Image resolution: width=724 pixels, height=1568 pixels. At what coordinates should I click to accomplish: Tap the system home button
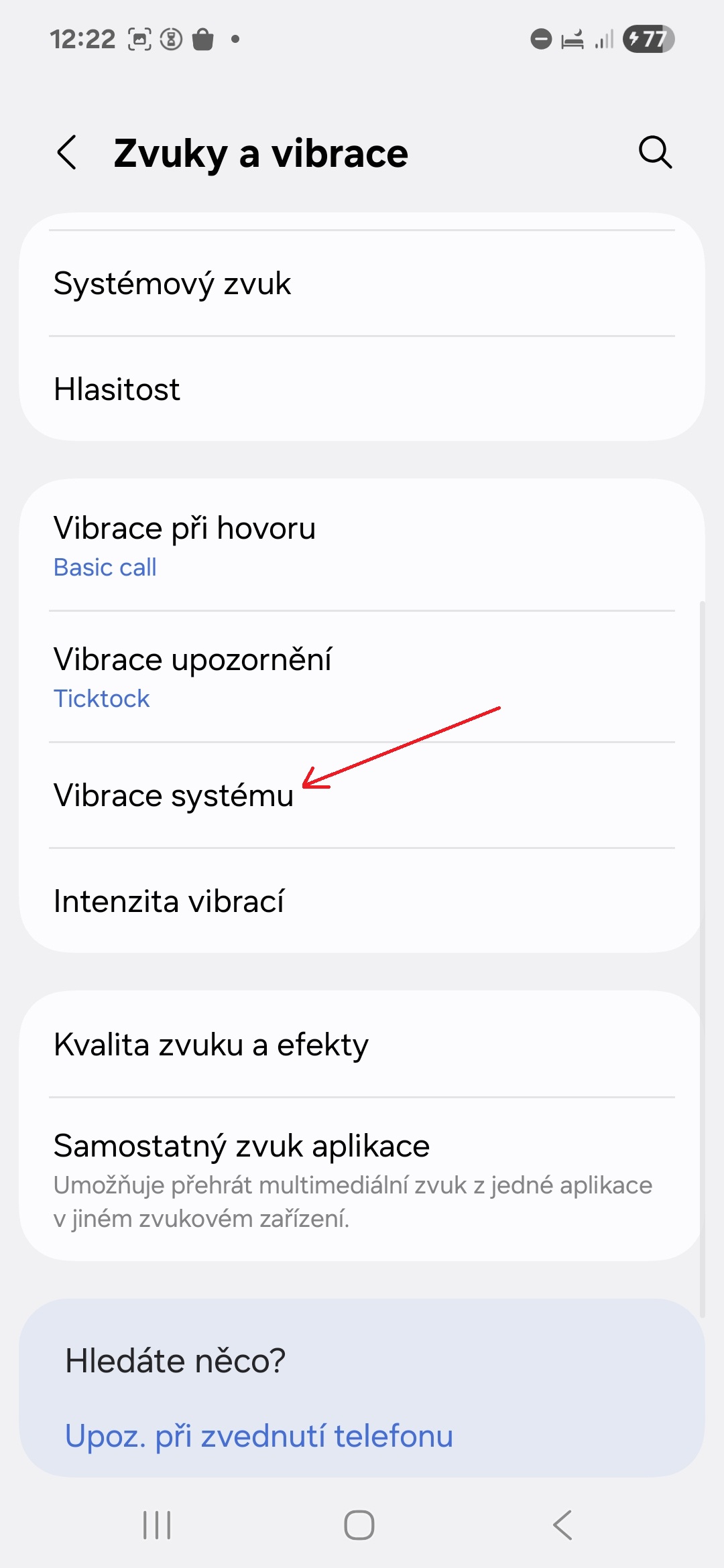(359, 1525)
